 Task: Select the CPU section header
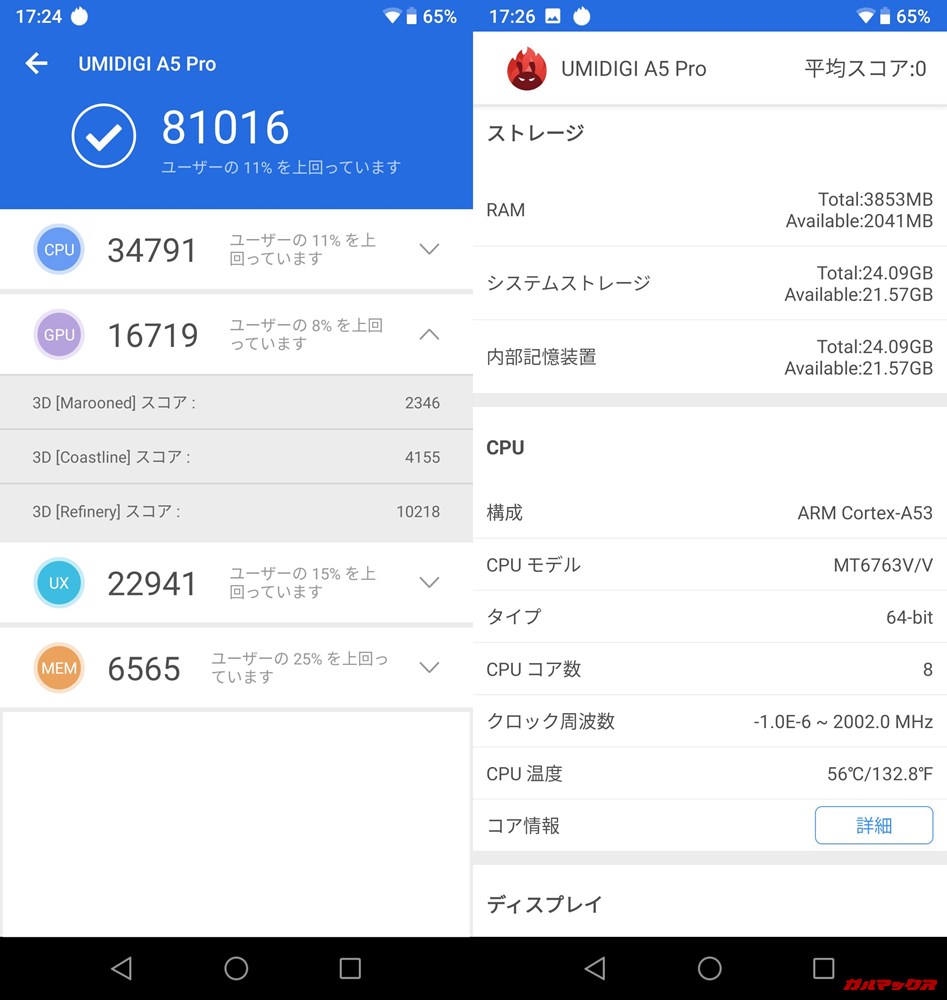pos(504,447)
